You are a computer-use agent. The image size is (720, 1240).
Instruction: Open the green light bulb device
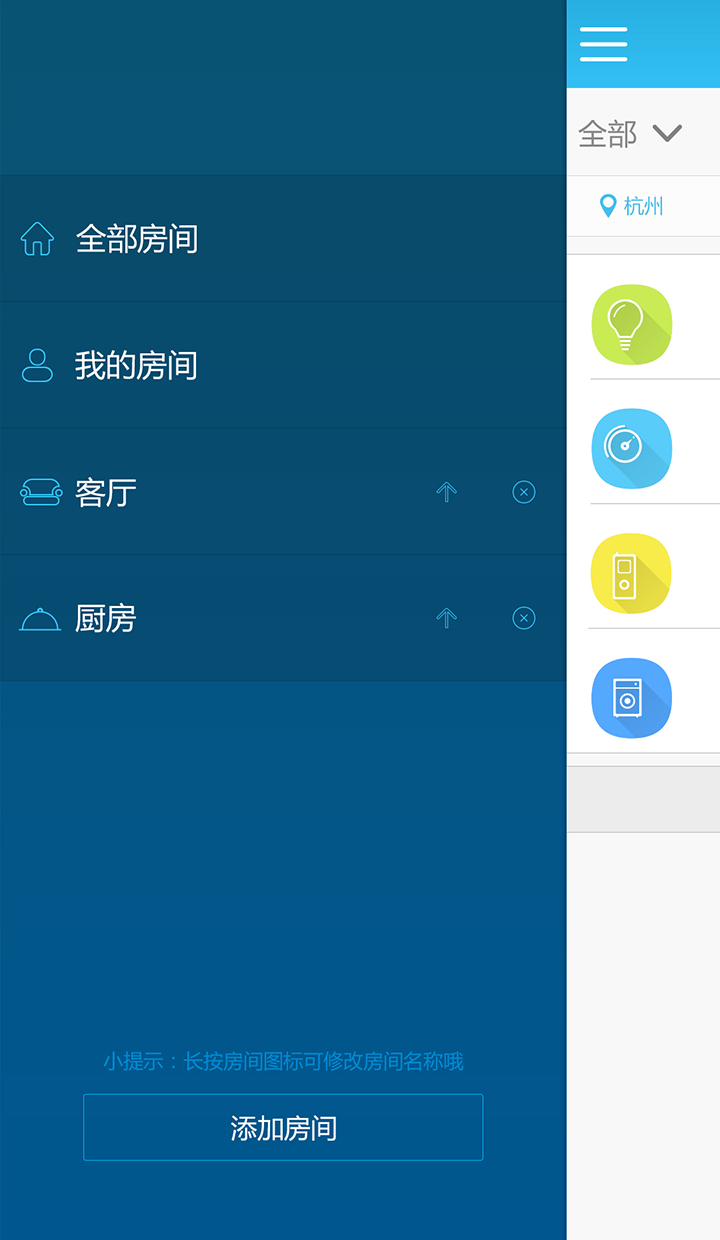coord(631,324)
